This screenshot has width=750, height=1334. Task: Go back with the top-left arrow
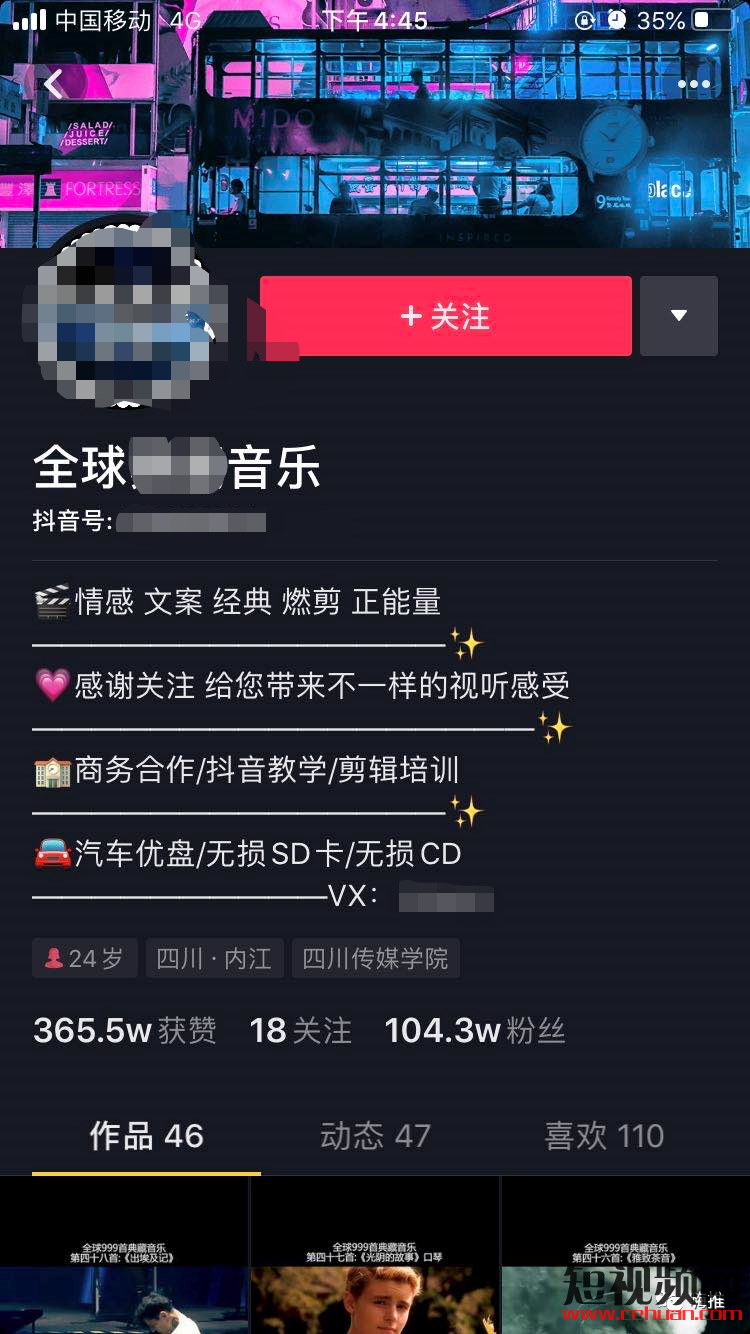coord(53,84)
